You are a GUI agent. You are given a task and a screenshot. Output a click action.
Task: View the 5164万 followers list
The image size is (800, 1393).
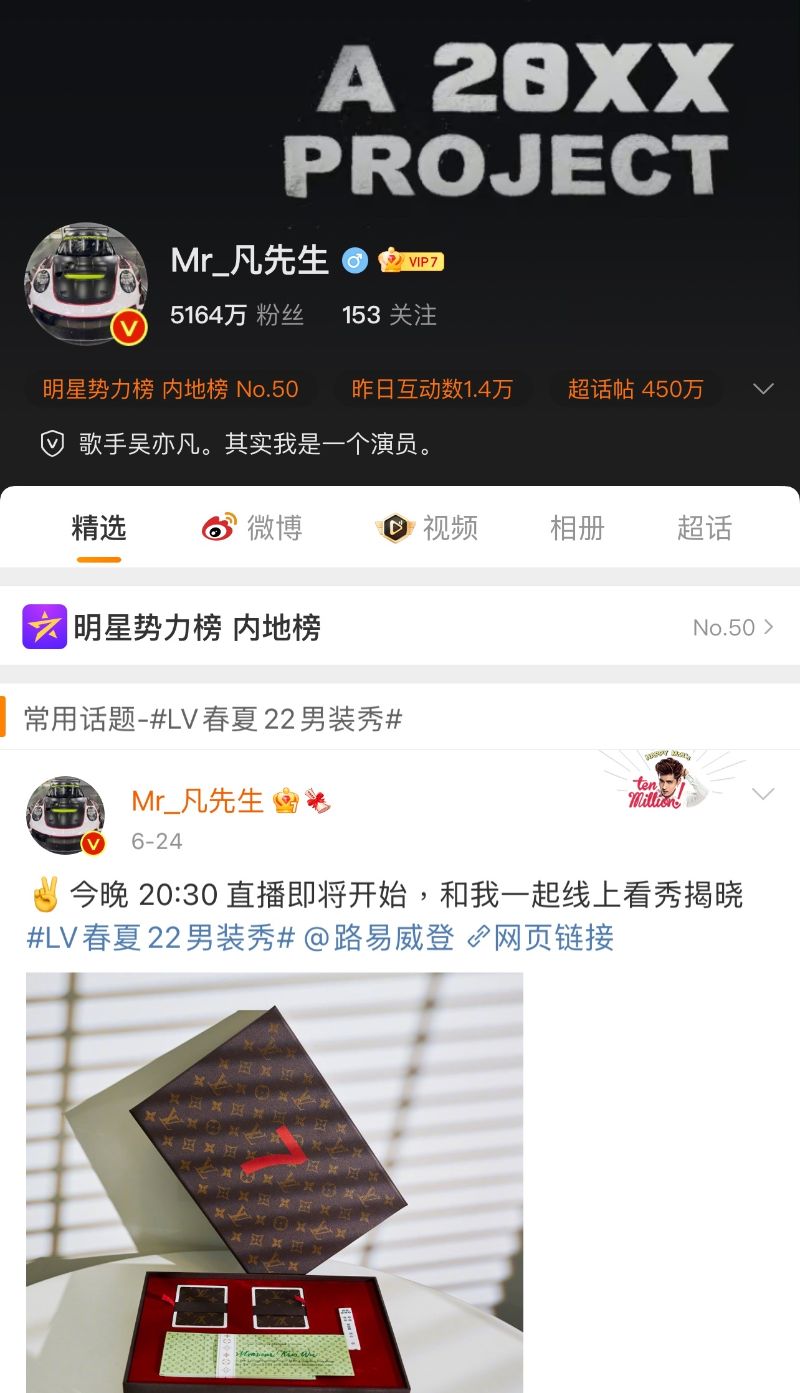coord(236,315)
